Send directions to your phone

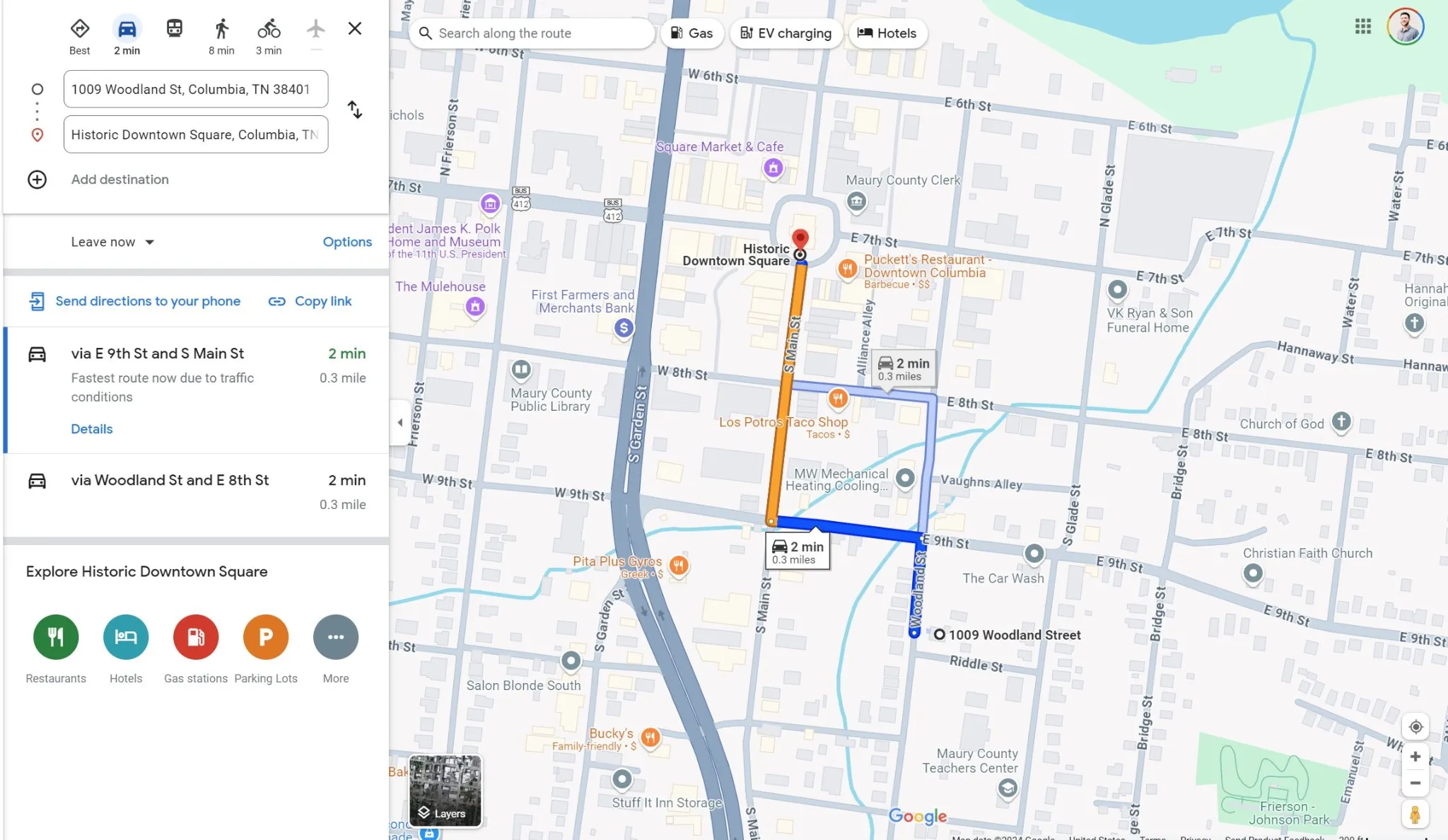pos(135,301)
